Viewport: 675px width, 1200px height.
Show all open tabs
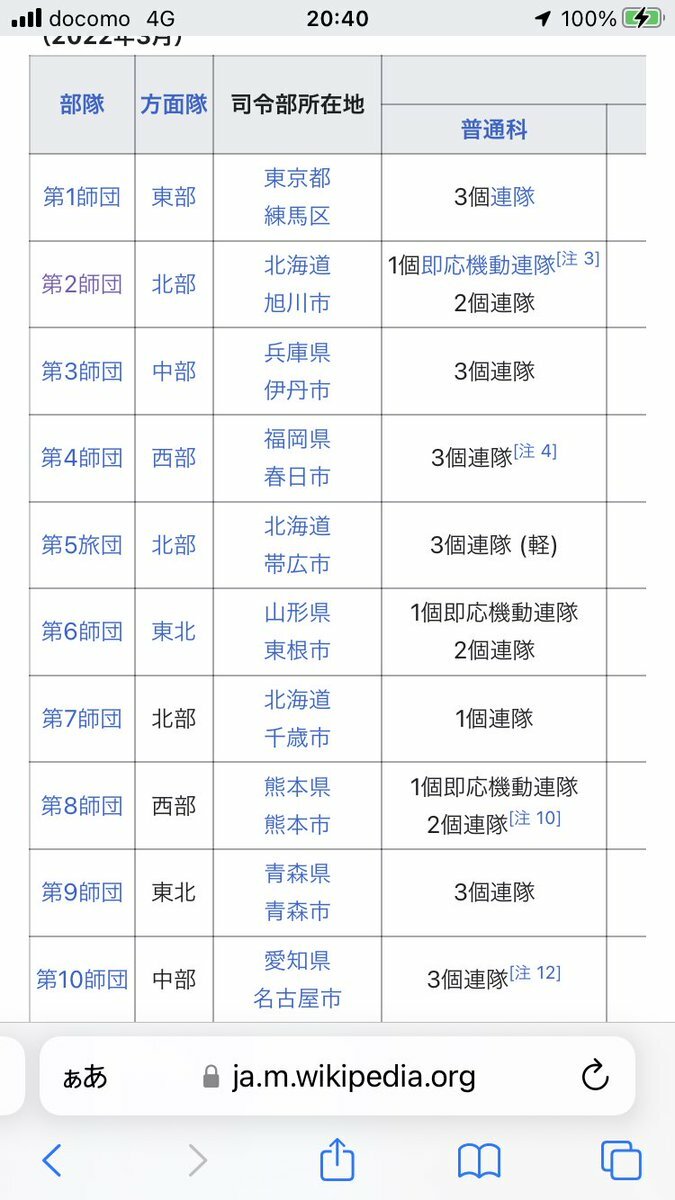tap(621, 1160)
